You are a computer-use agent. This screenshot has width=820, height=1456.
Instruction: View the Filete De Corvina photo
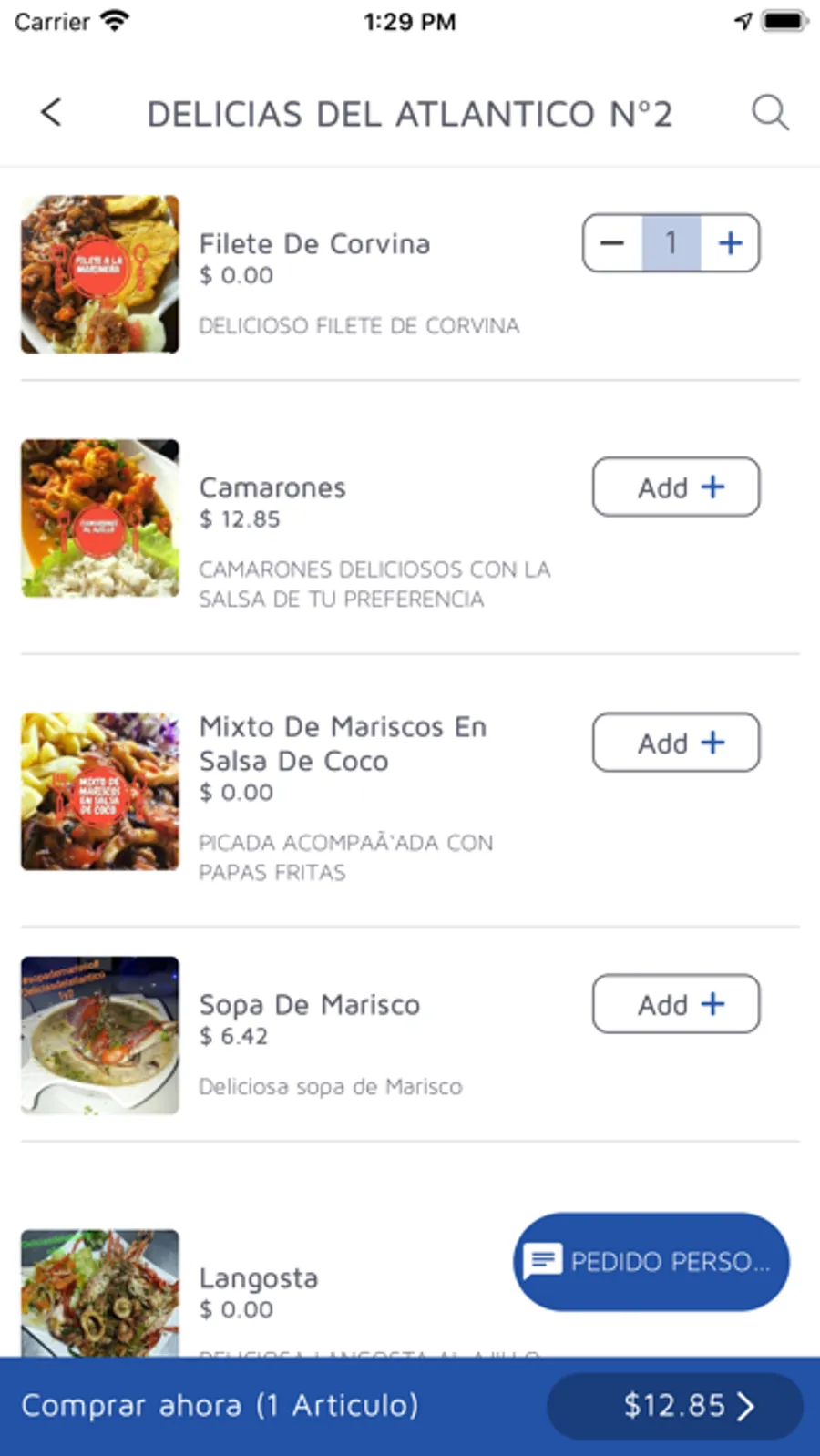click(100, 274)
